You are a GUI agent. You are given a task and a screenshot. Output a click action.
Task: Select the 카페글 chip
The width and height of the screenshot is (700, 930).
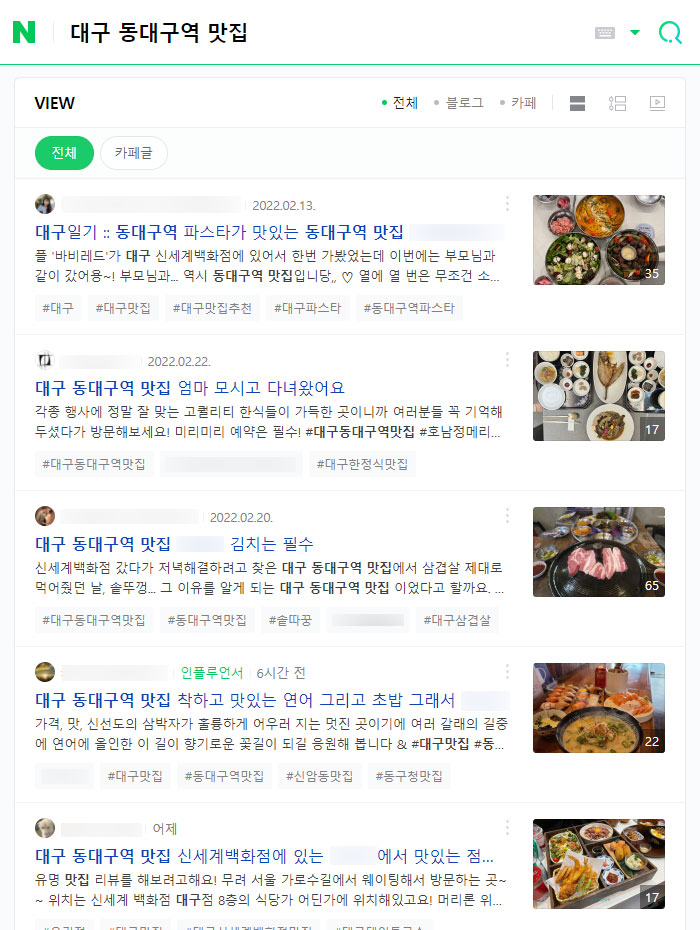(134, 153)
